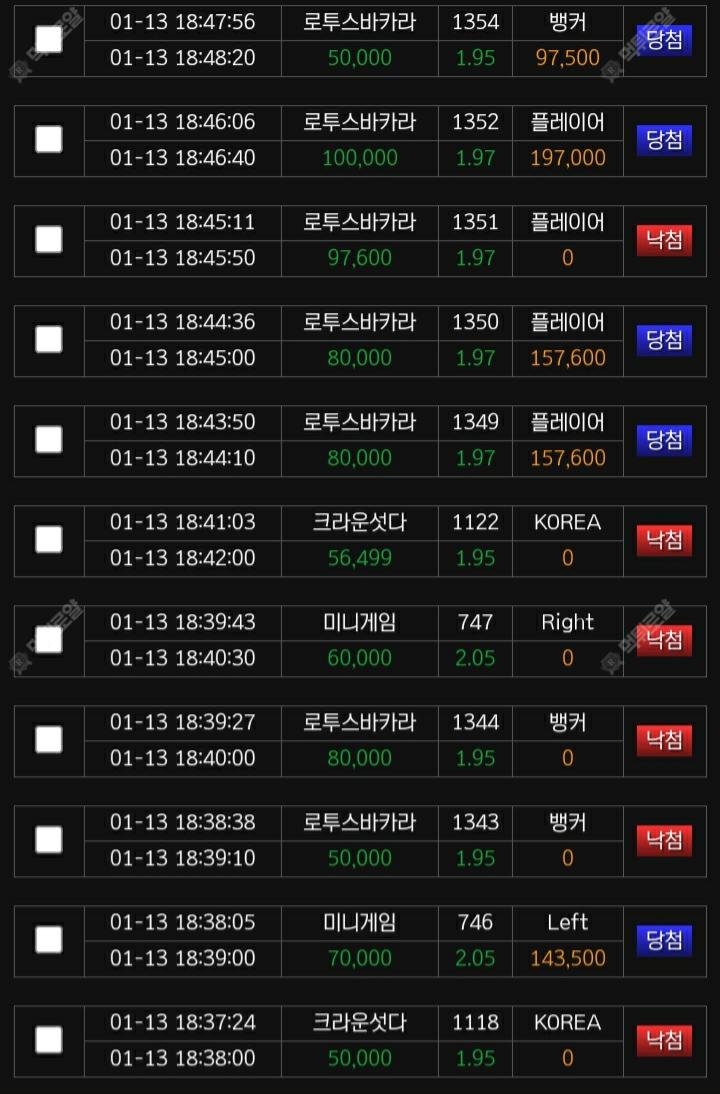Tick the checkbox for 로투스바카라 round 1352
Image resolution: width=720 pixels, height=1094 pixels.
49,140
